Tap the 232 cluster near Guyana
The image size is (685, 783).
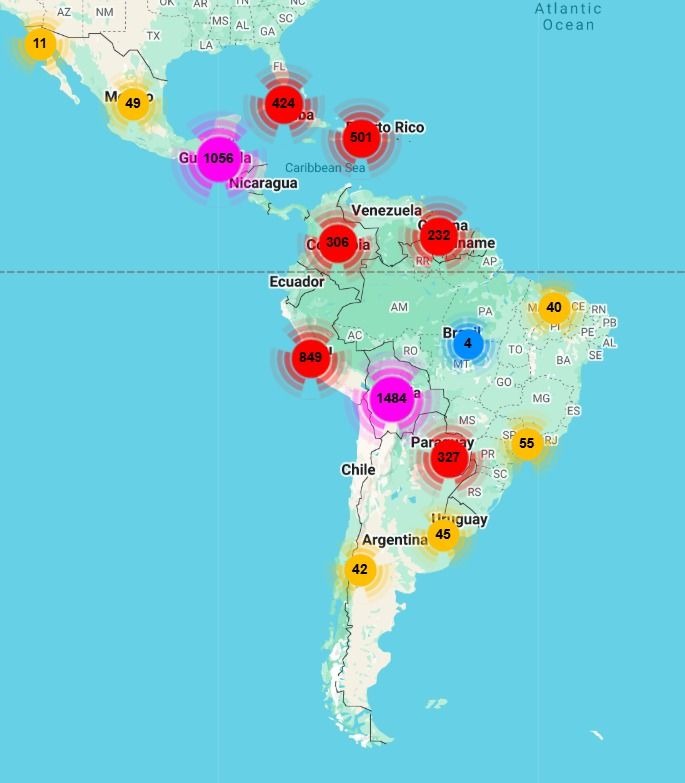pos(438,236)
